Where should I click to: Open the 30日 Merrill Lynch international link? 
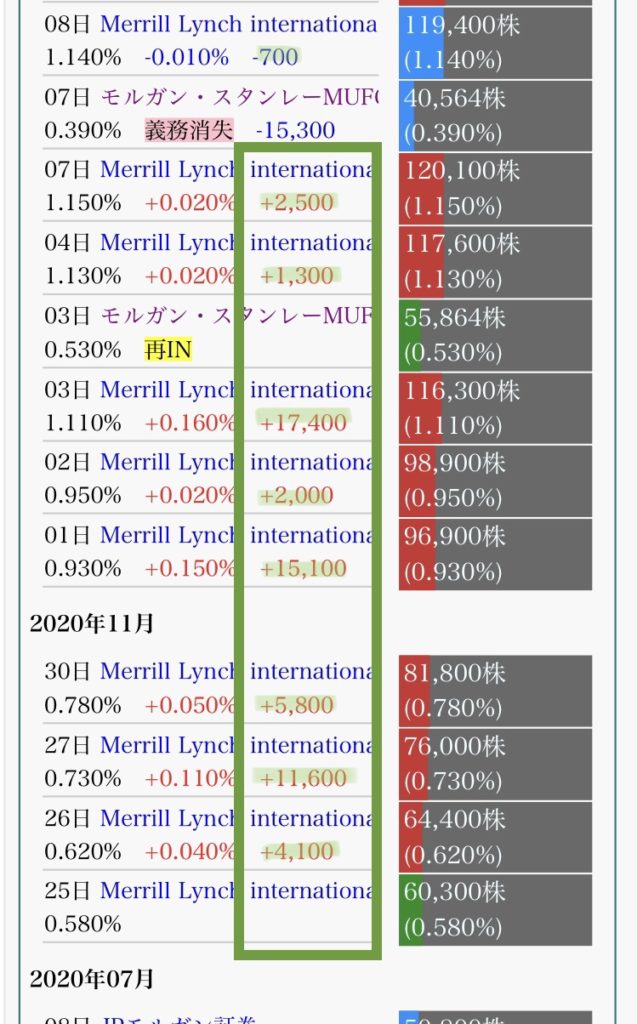click(239, 671)
